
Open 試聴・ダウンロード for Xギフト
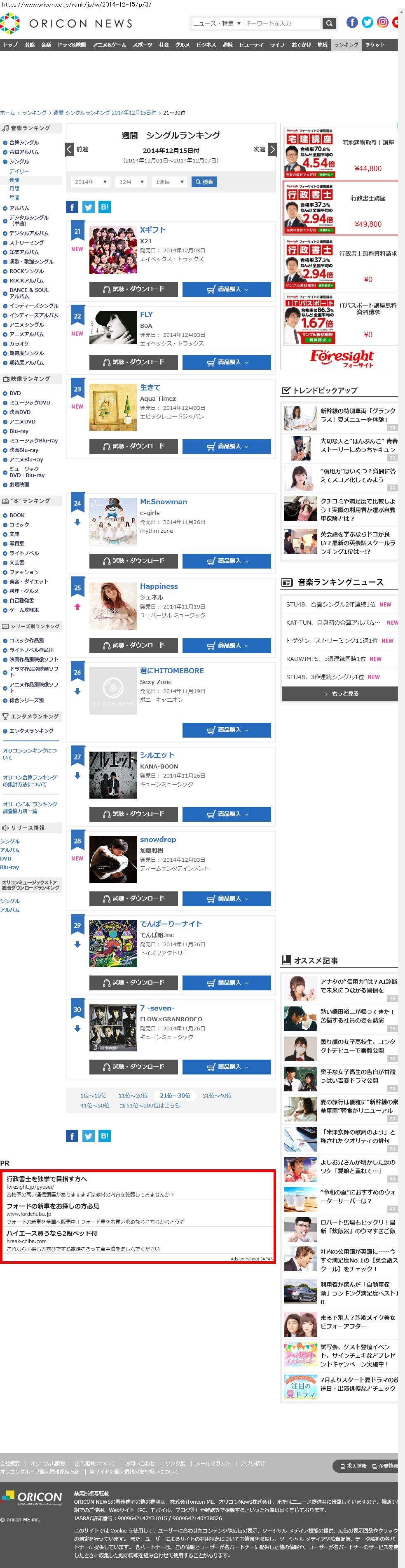[134, 290]
